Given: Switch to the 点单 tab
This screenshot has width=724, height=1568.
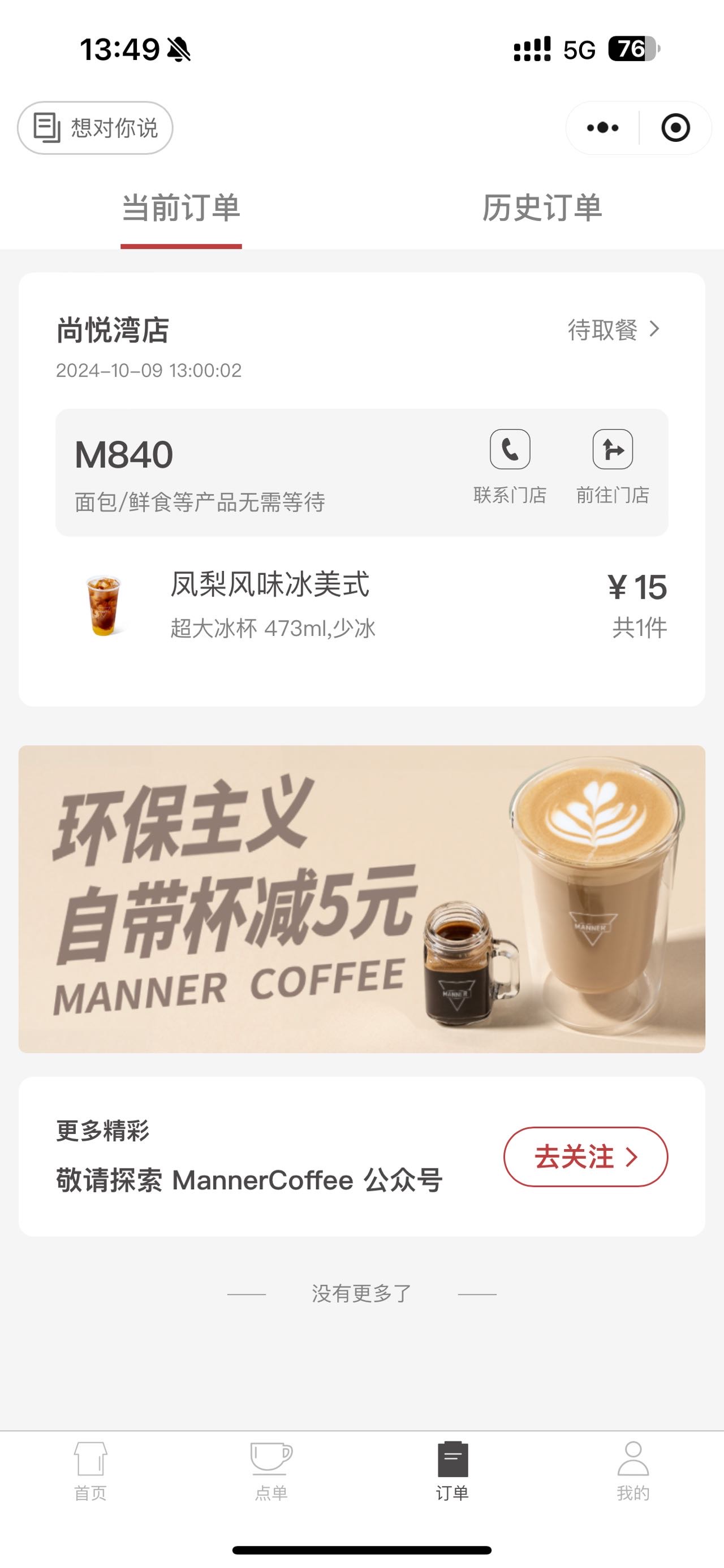Looking at the screenshot, I should pos(271,1472).
